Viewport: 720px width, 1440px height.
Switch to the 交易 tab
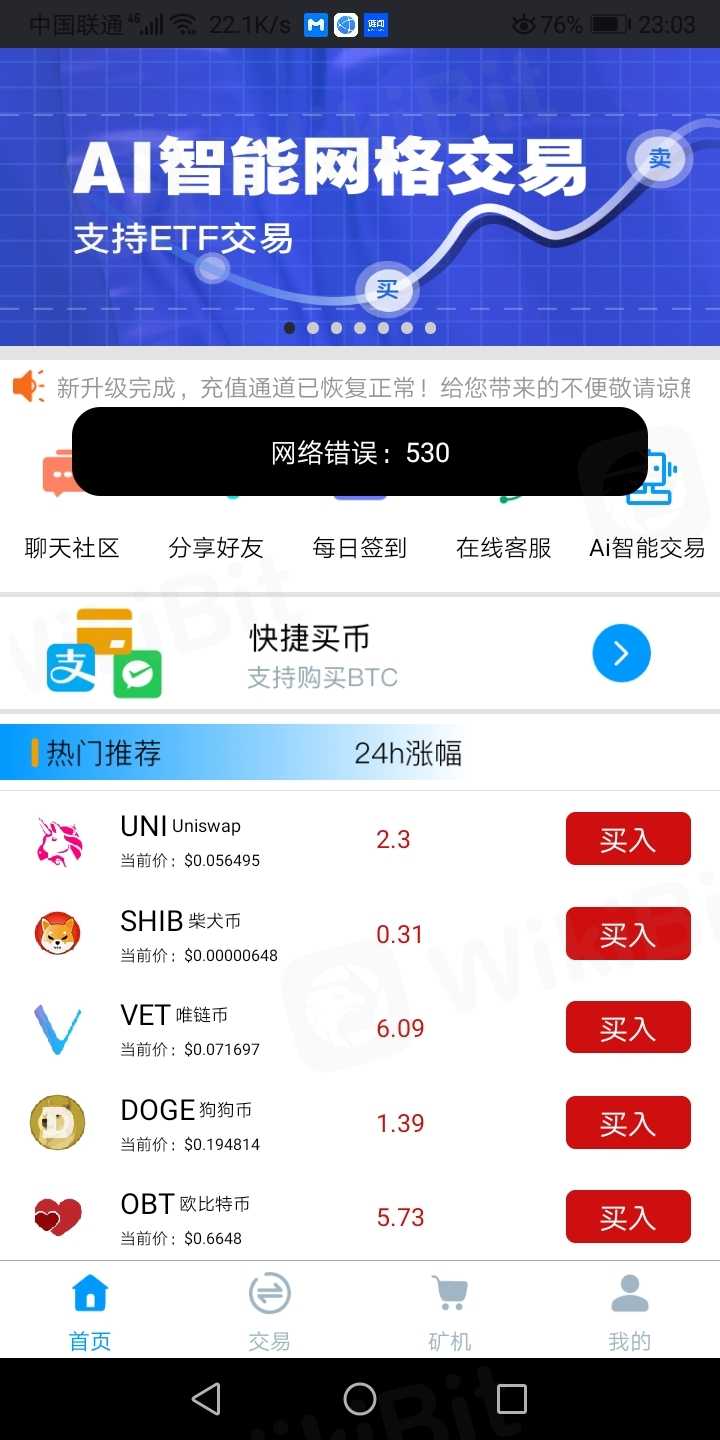(269, 1311)
